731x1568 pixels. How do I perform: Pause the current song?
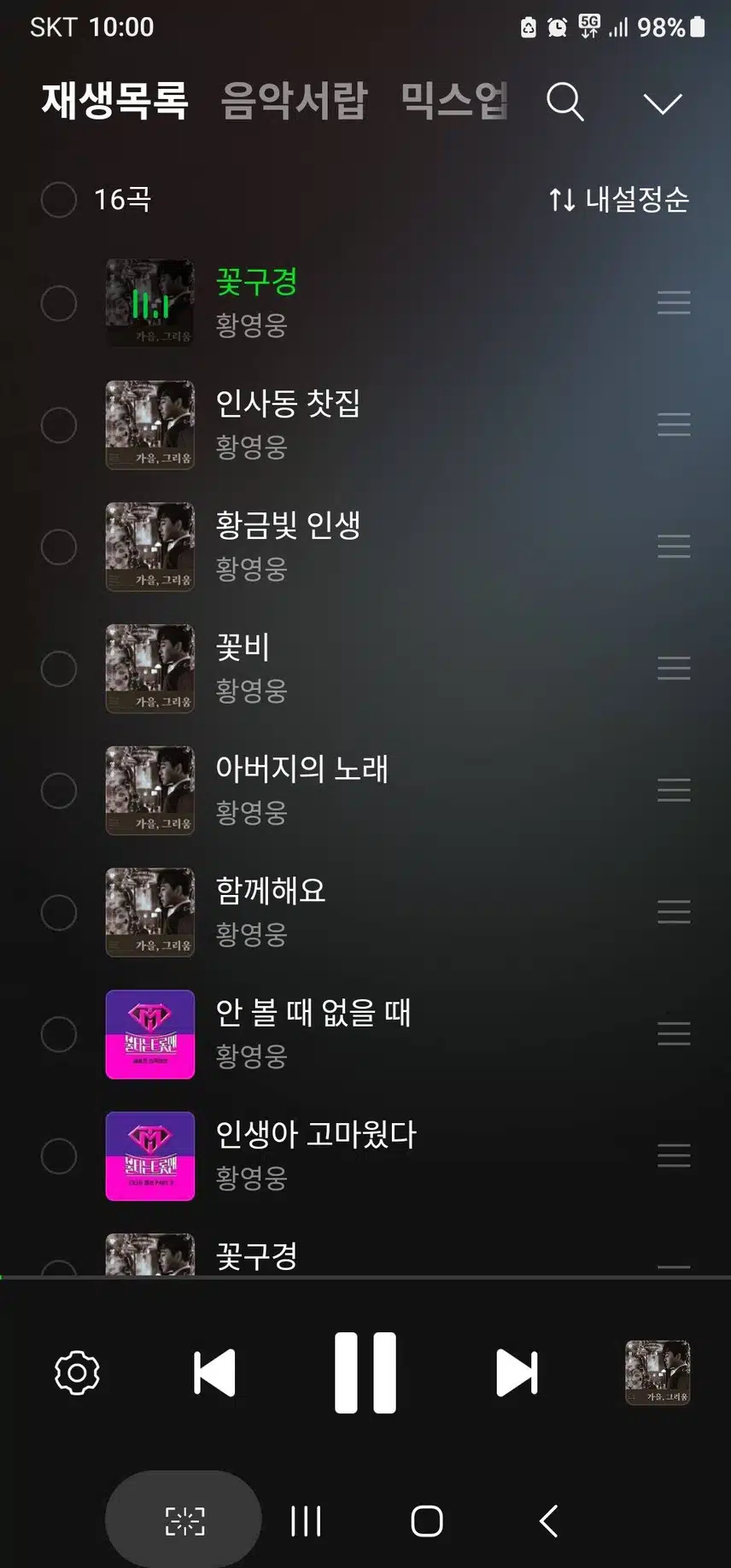(x=365, y=1372)
